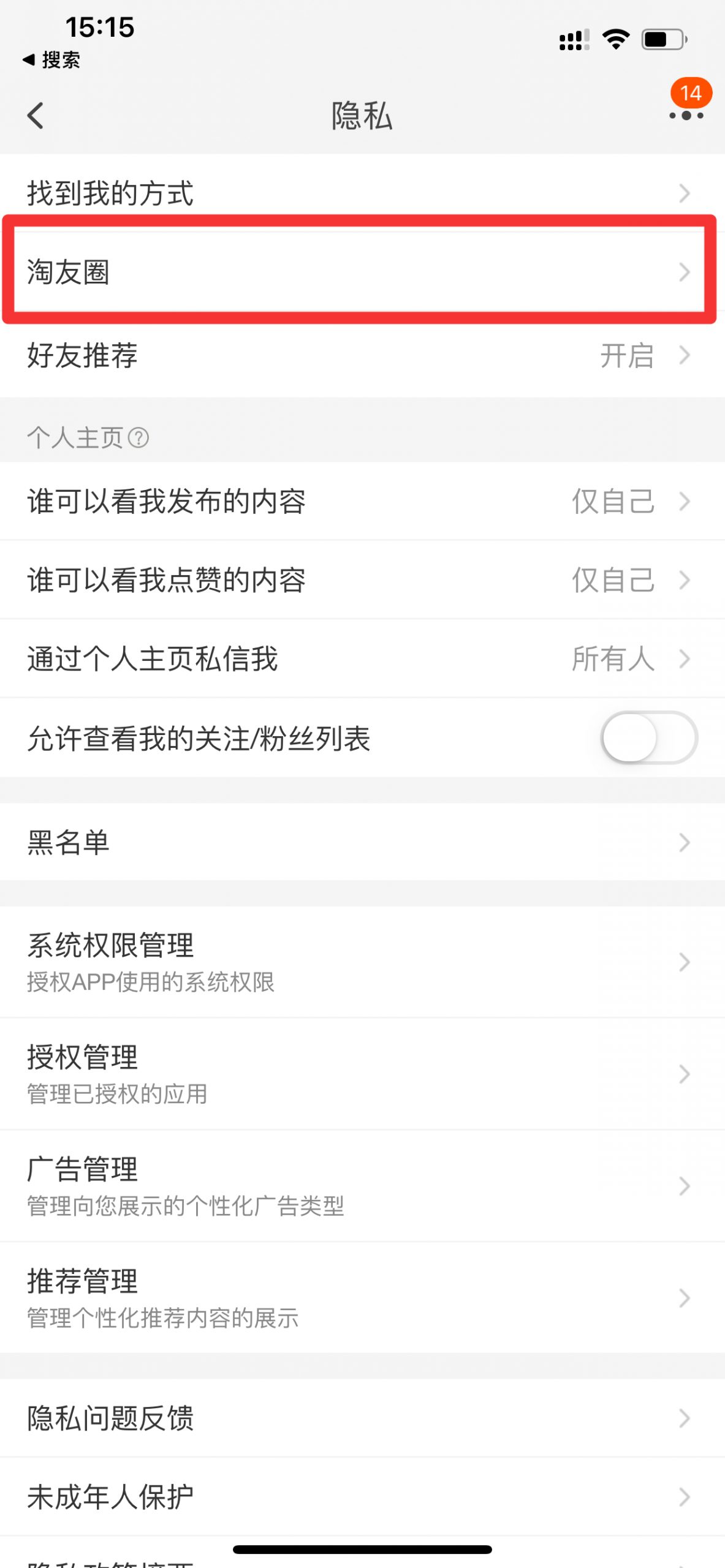Return to 搜索 via status bar link
Viewport: 725px width, 1568px height.
51,60
